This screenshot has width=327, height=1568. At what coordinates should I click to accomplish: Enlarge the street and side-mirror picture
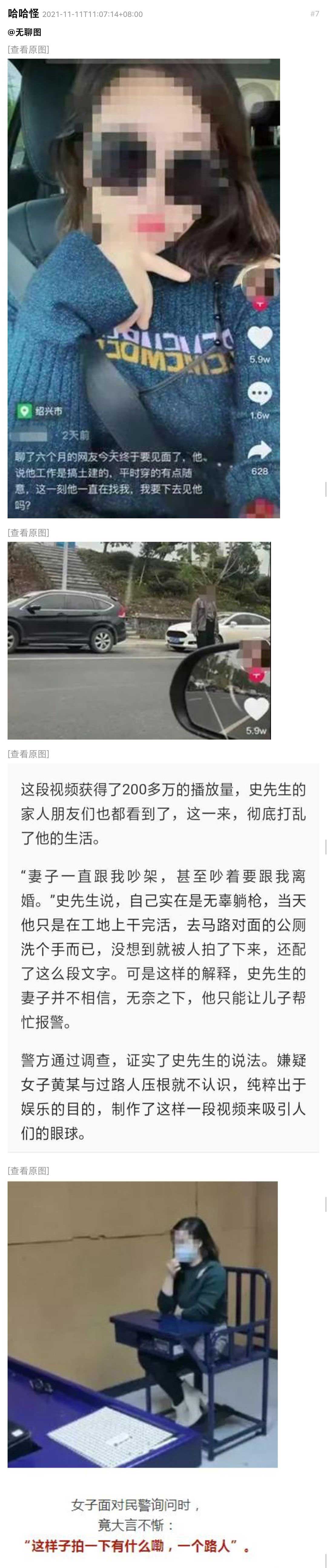click(139, 640)
